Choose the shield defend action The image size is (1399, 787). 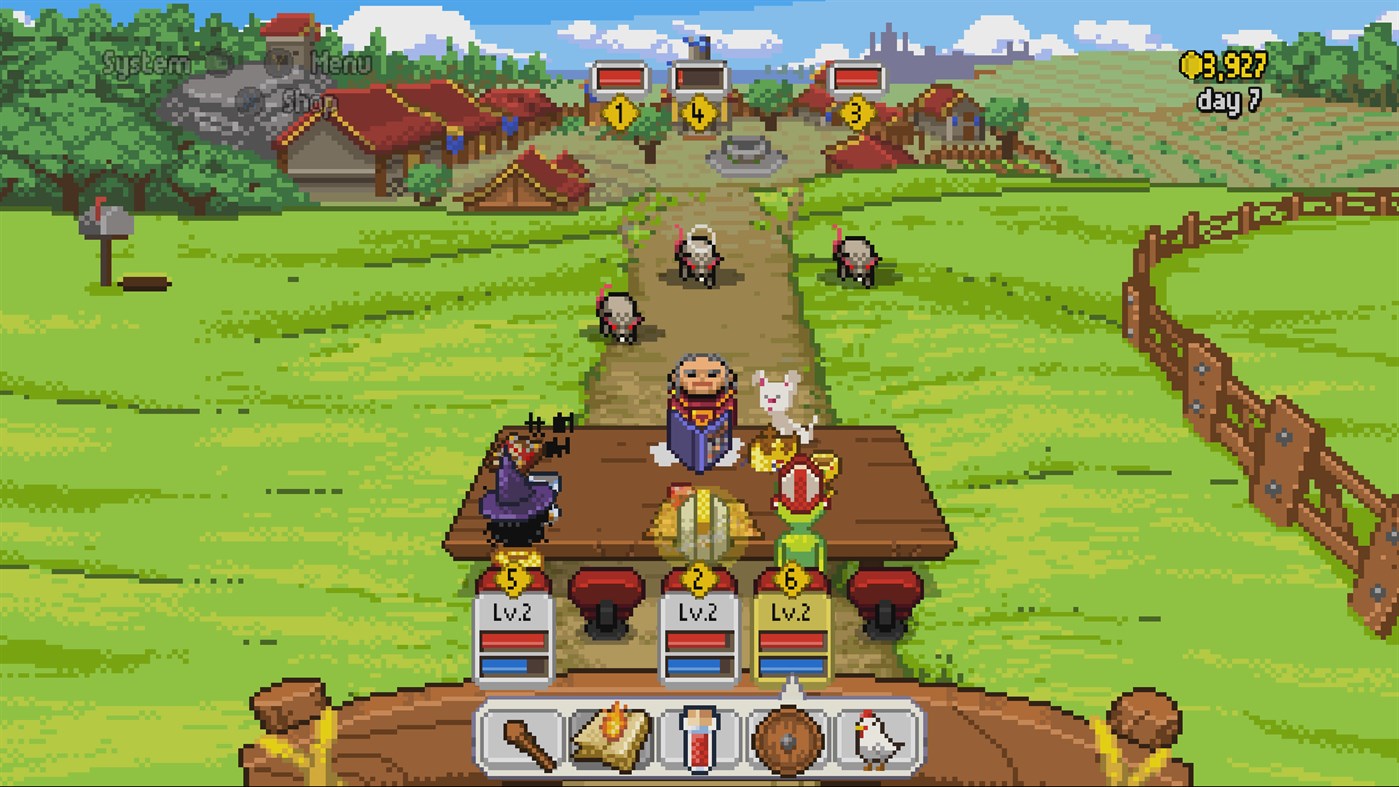(x=787, y=740)
